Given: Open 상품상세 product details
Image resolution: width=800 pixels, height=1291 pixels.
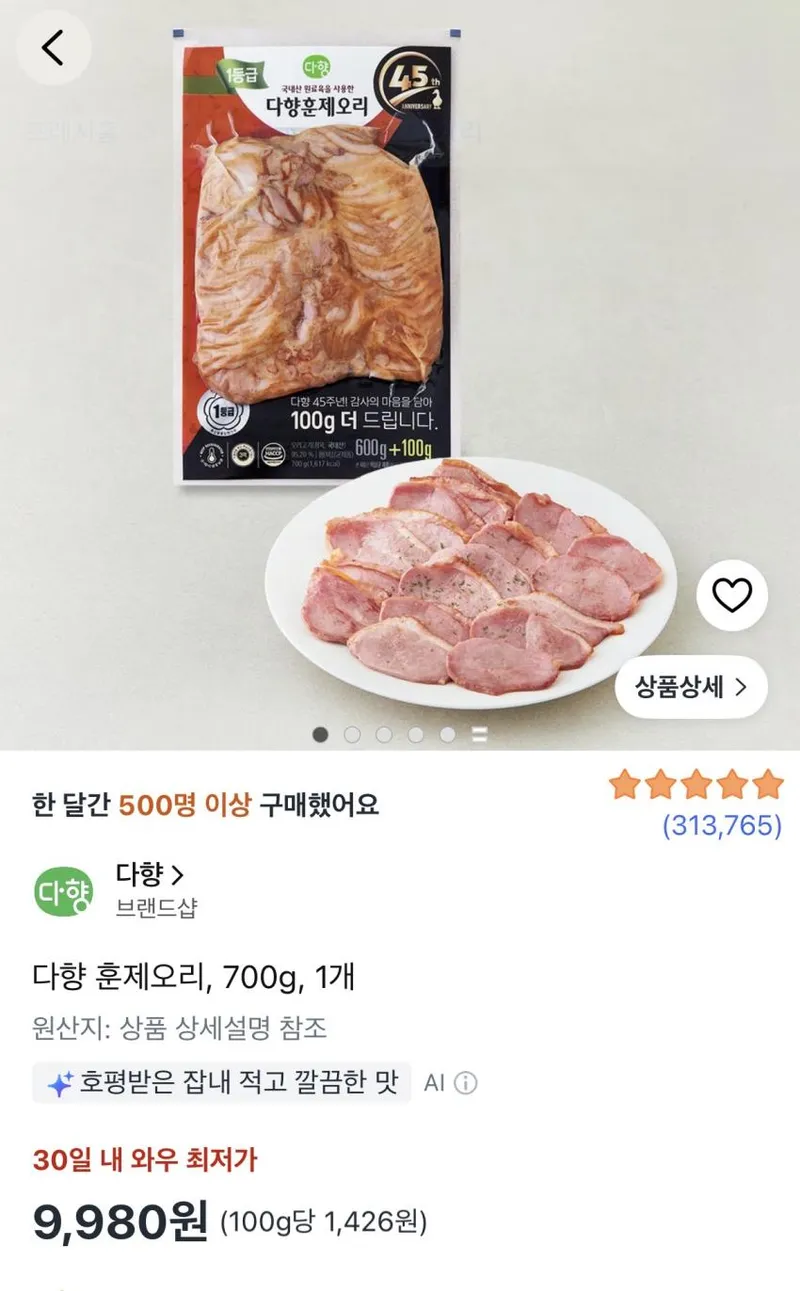Looking at the screenshot, I should coord(691,687).
